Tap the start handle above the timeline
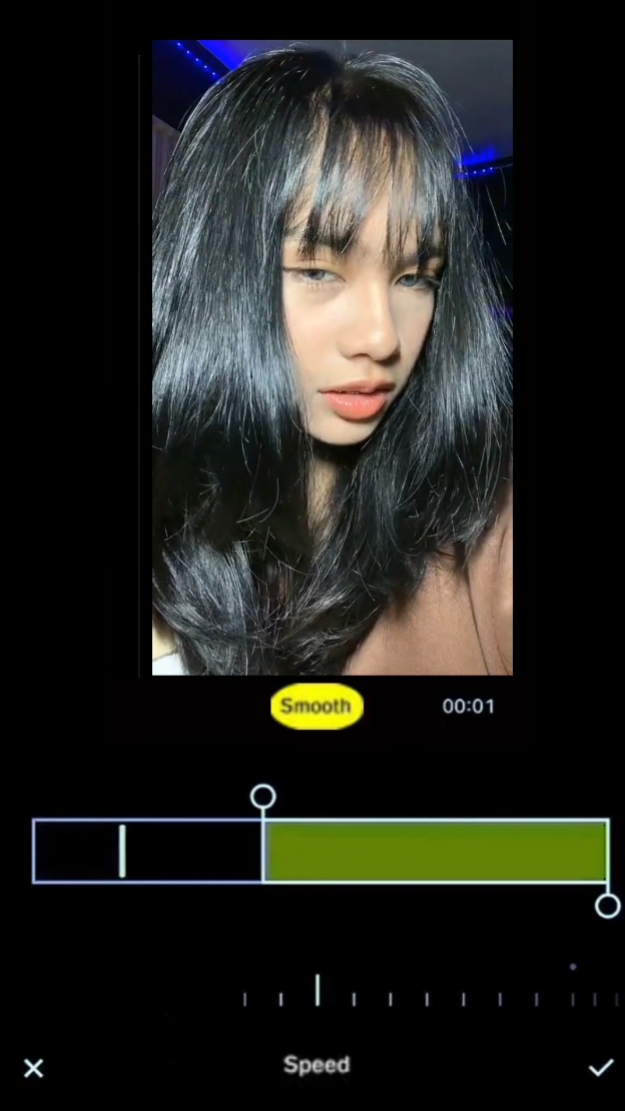The width and height of the screenshot is (625, 1111). (x=263, y=796)
